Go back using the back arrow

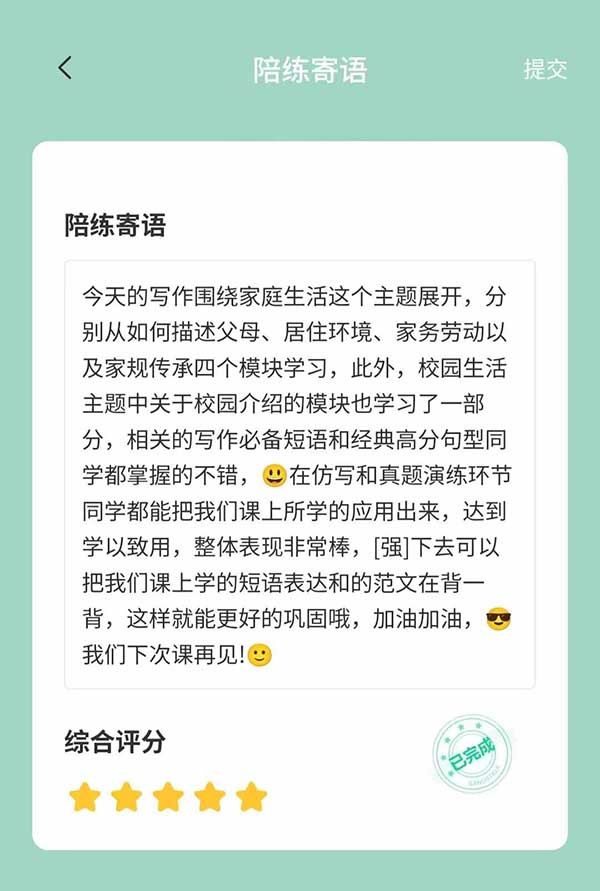[65, 68]
